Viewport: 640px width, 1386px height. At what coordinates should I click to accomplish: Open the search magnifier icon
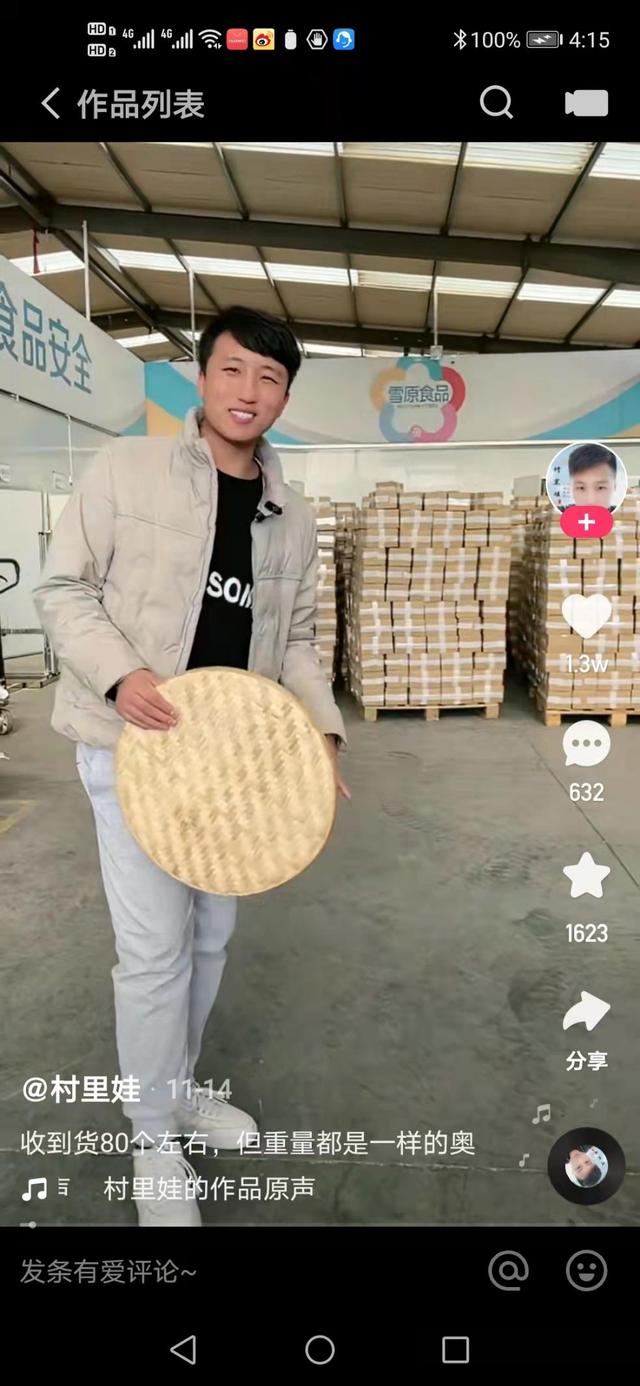pos(496,102)
